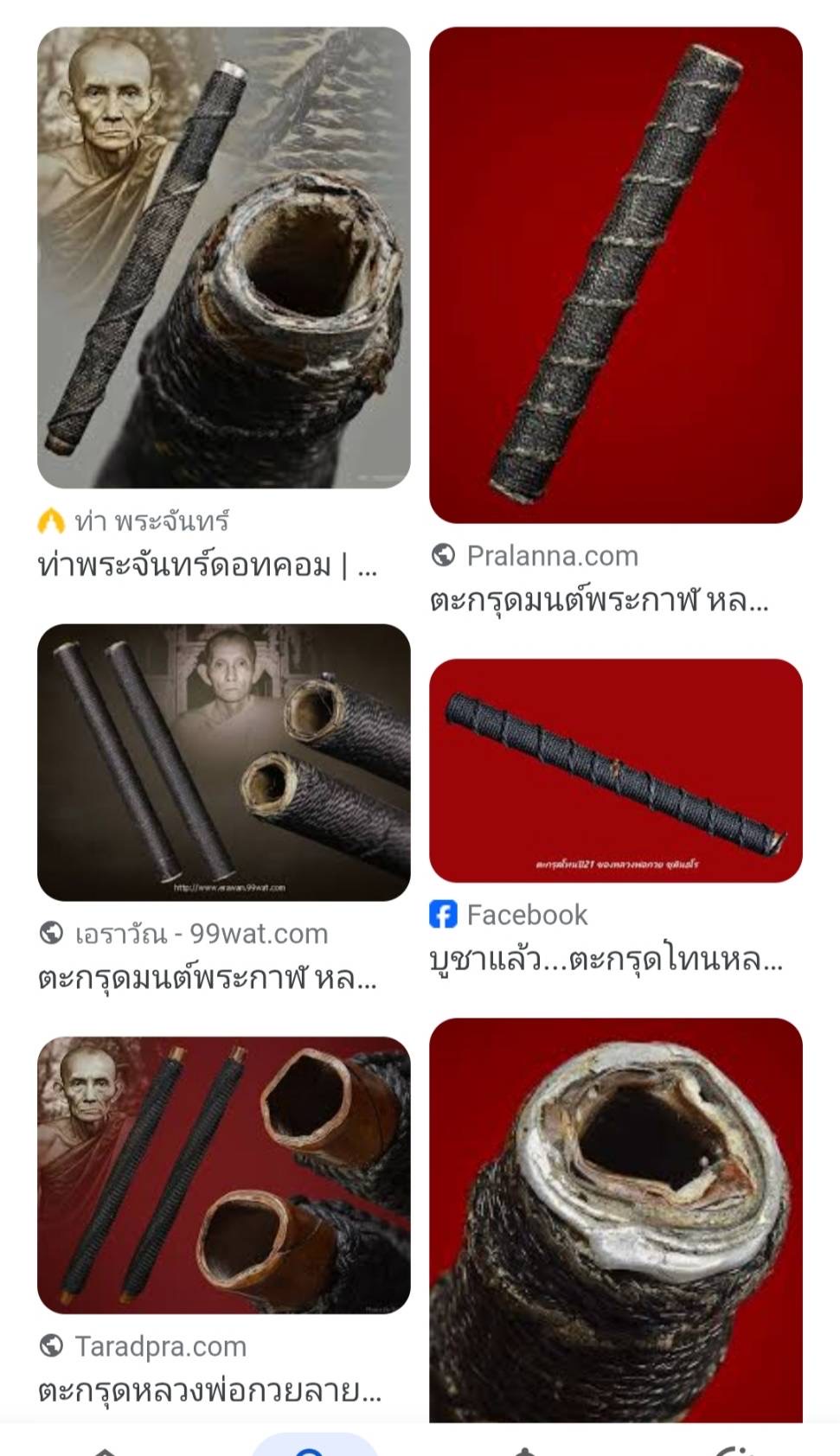Viewport: 840px width, 1456px height.
Task: Open the Taradpra.com image result
Action: click(223, 1174)
